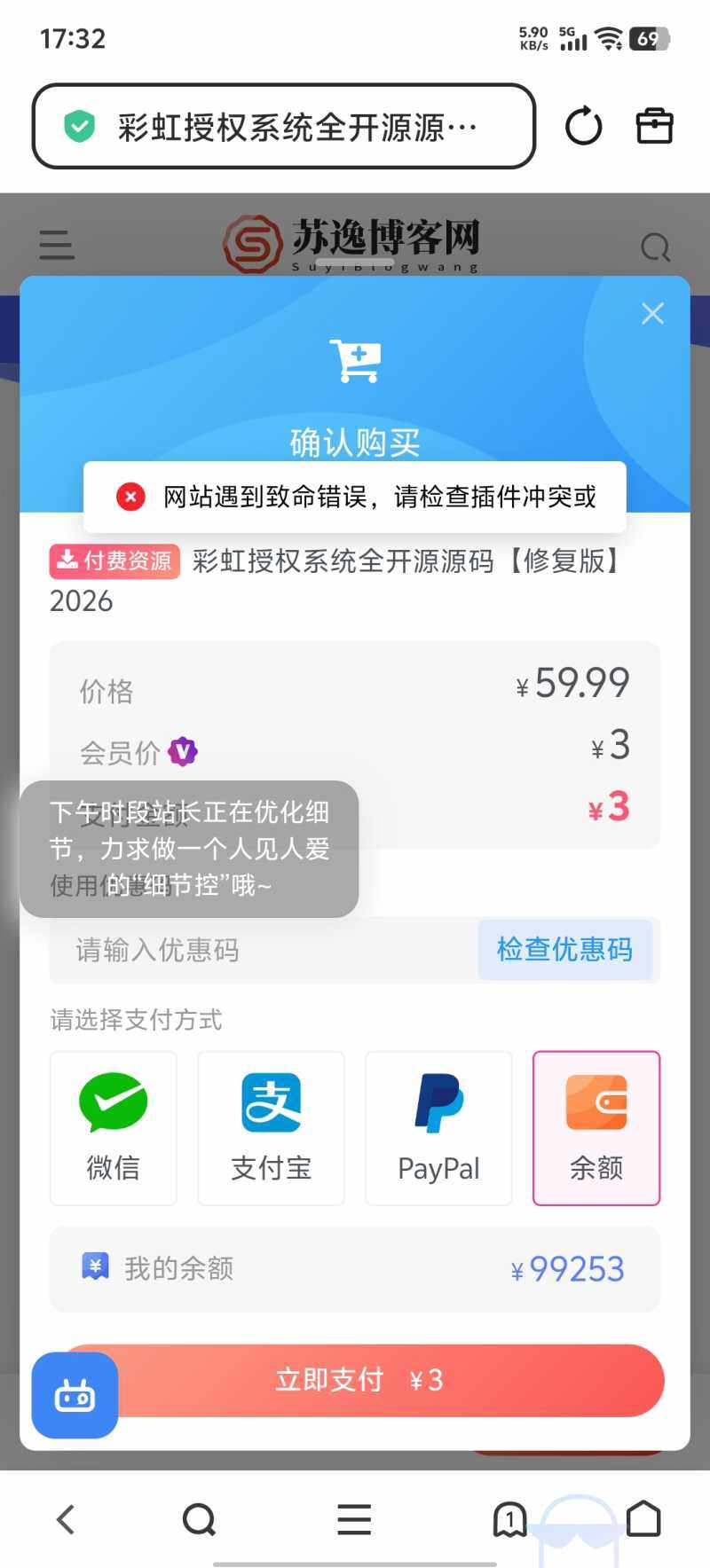Open the tab switcher showing 1
710x1568 pixels.
(510, 1519)
